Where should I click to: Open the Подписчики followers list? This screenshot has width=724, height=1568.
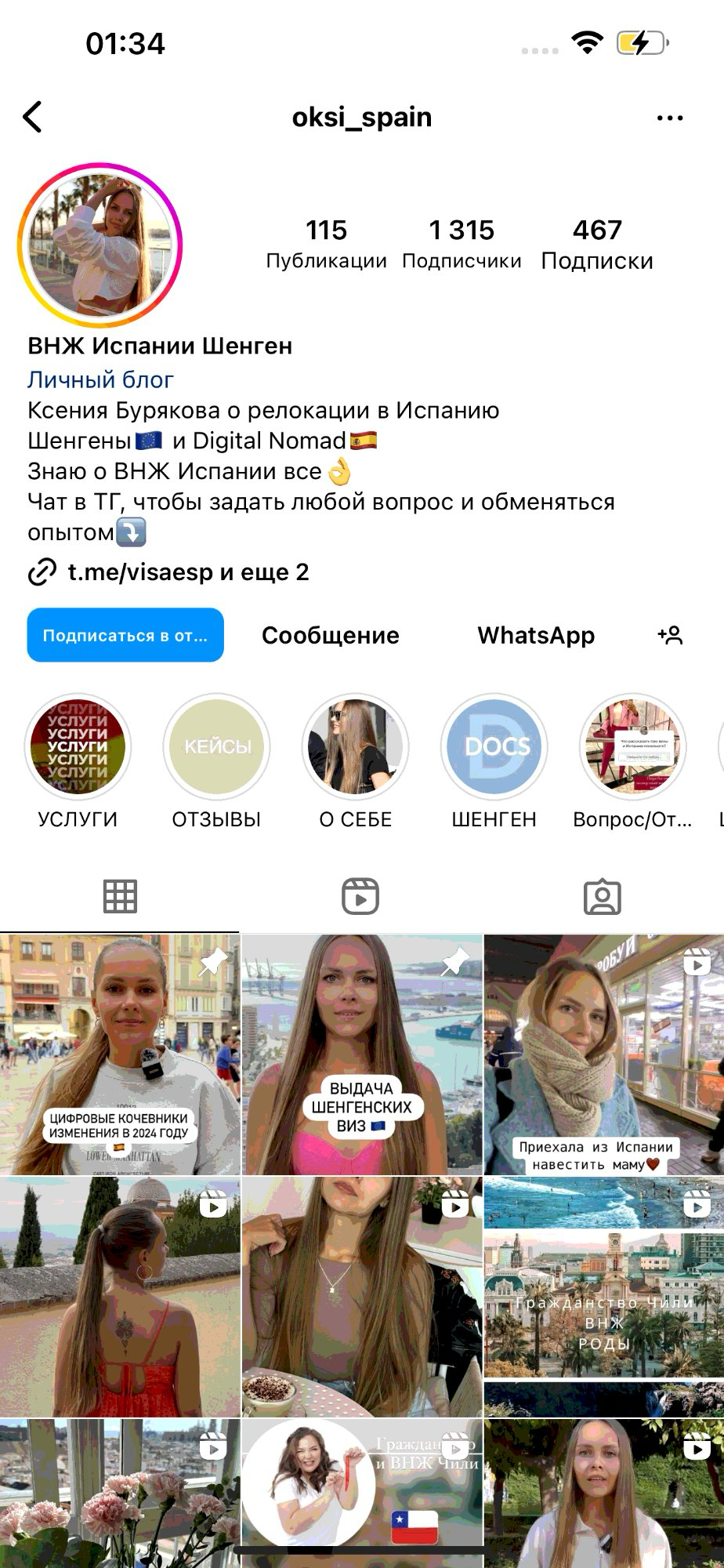pos(462,244)
